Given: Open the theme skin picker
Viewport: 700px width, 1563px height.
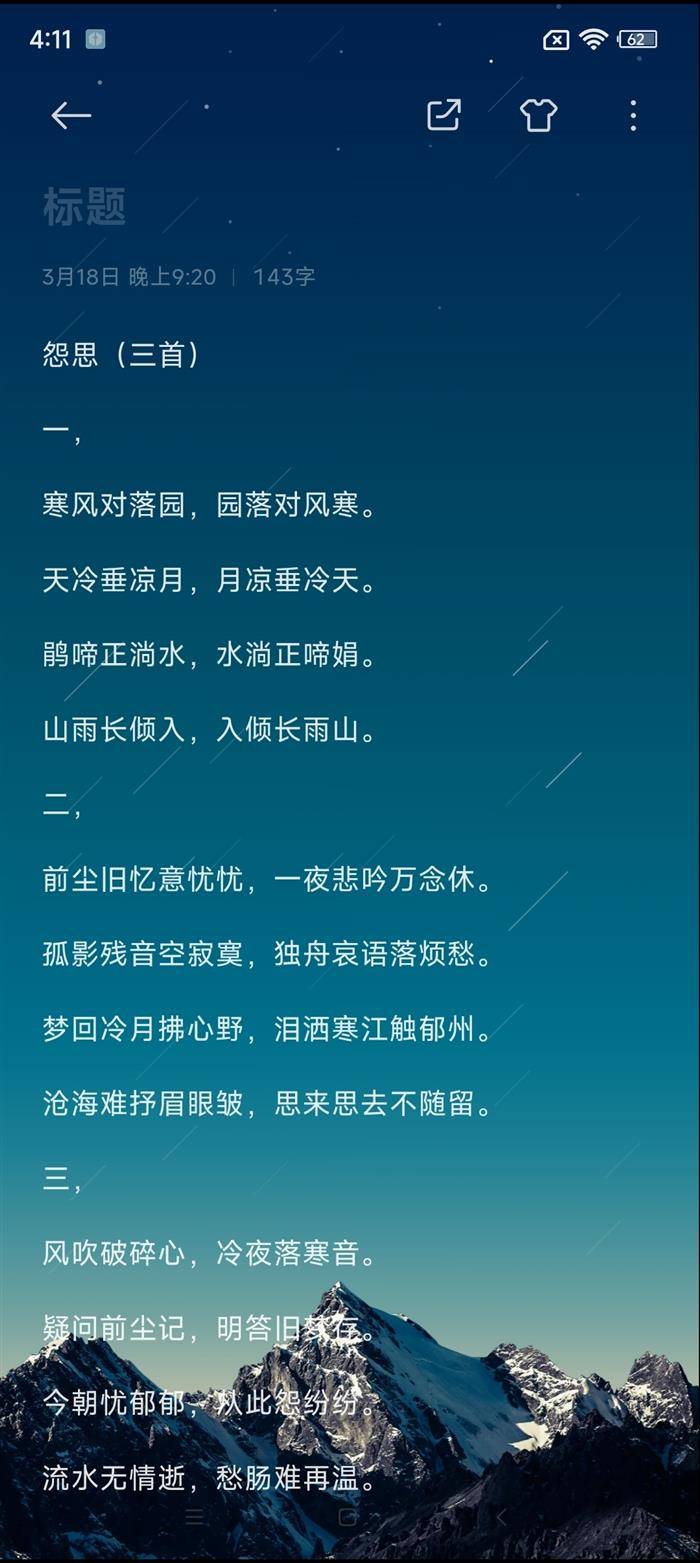Looking at the screenshot, I should [538, 116].
